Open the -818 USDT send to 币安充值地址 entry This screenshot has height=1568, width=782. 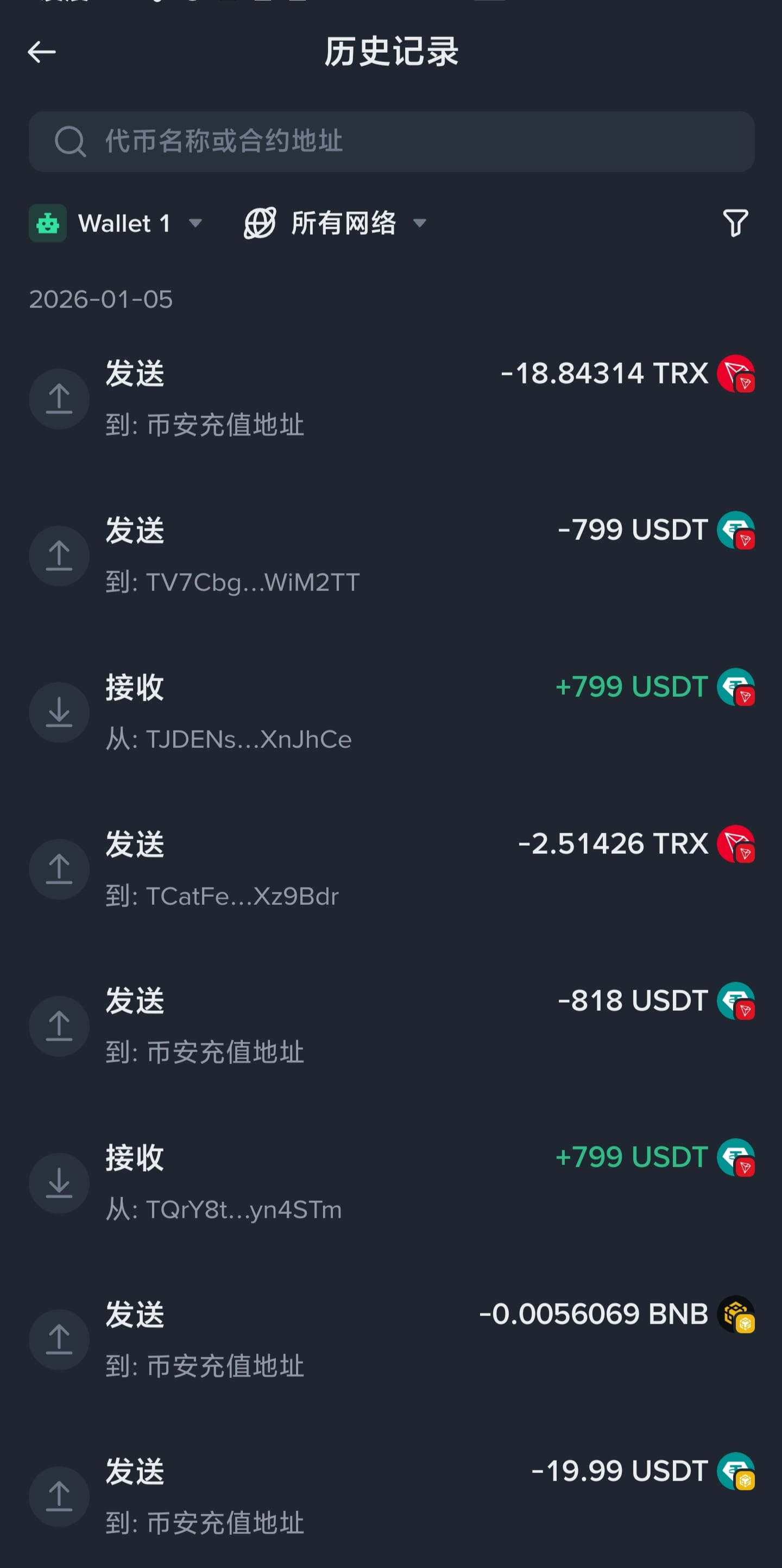click(x=389, y=1025)
